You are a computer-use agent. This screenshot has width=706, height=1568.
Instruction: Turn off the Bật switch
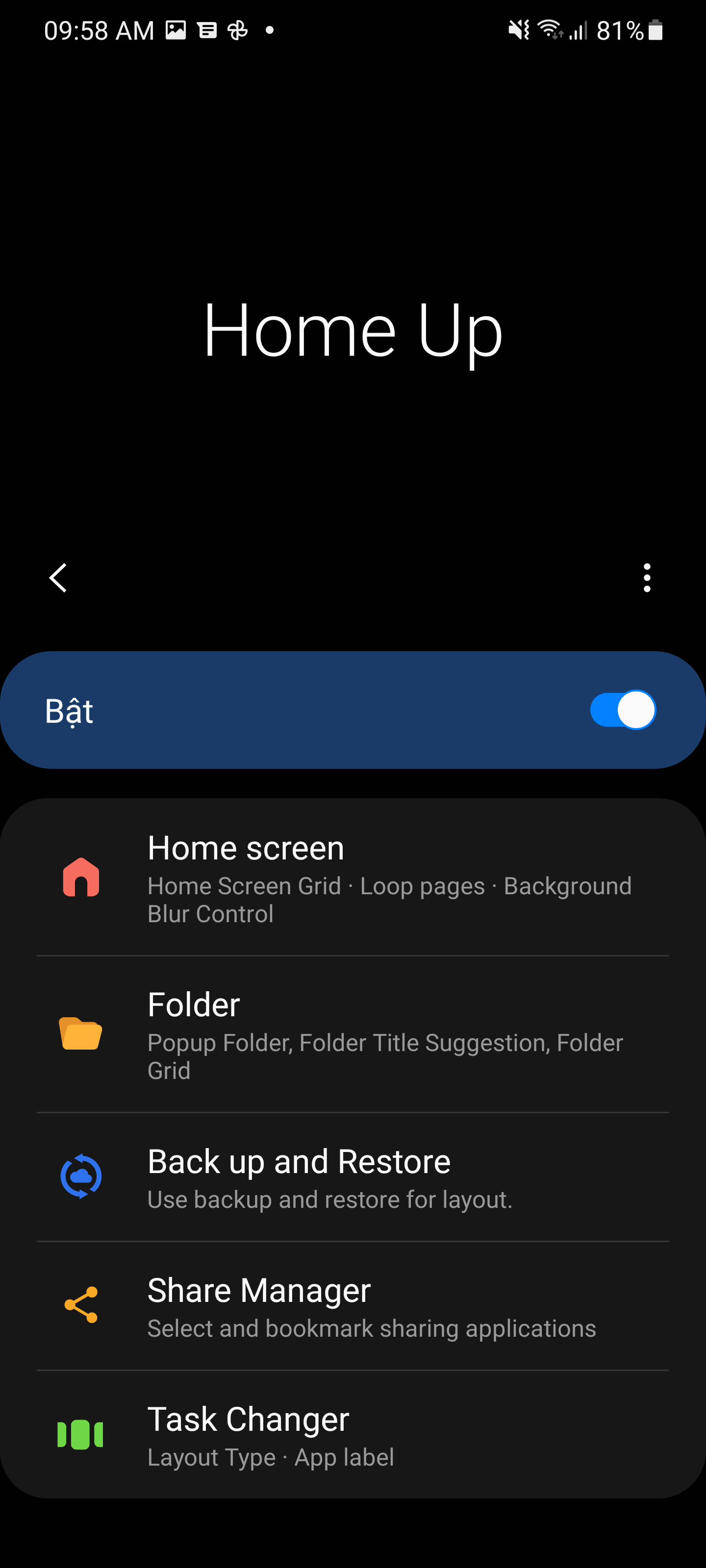coord(623,710)
